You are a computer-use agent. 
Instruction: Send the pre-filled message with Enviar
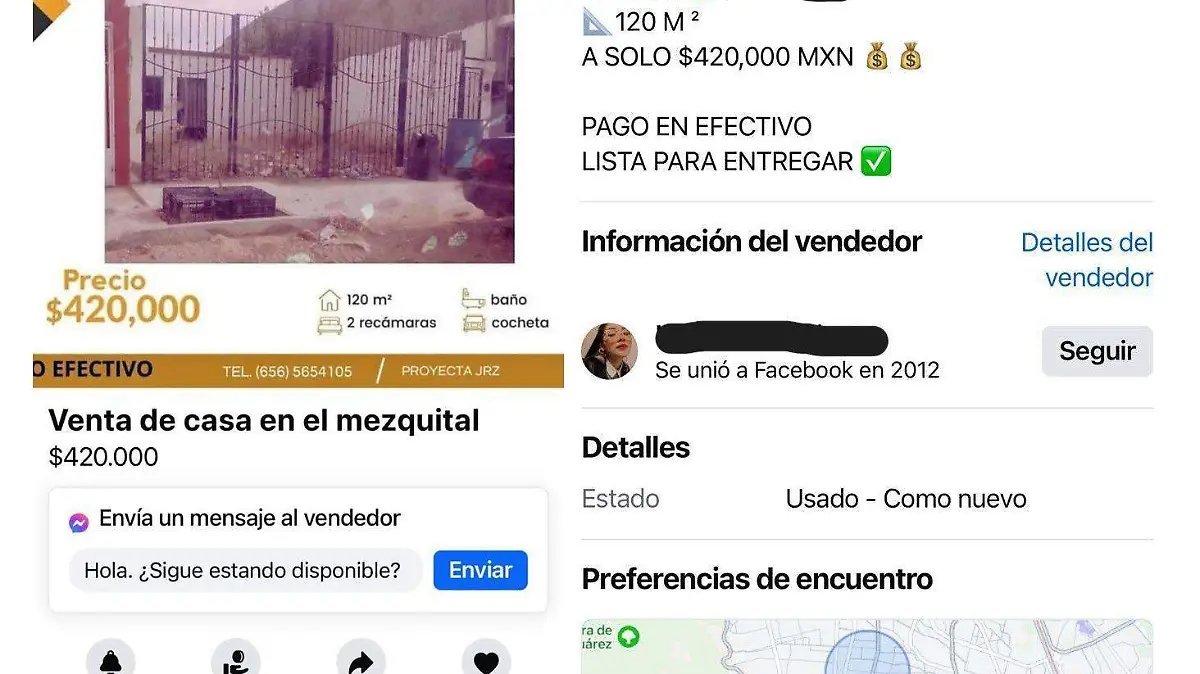point(480,570)
